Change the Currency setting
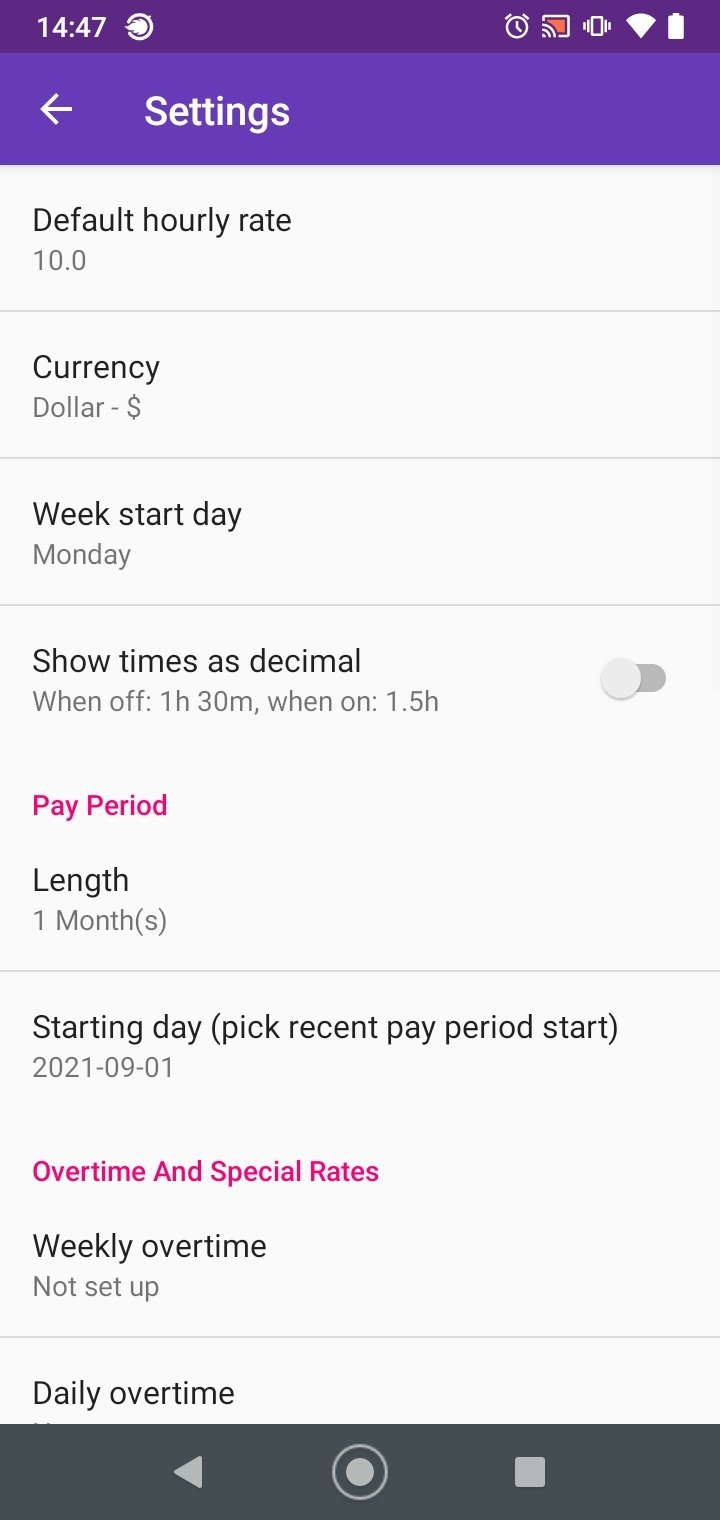The width and height of the screenshot is (720, 1520). click(360, 385)
